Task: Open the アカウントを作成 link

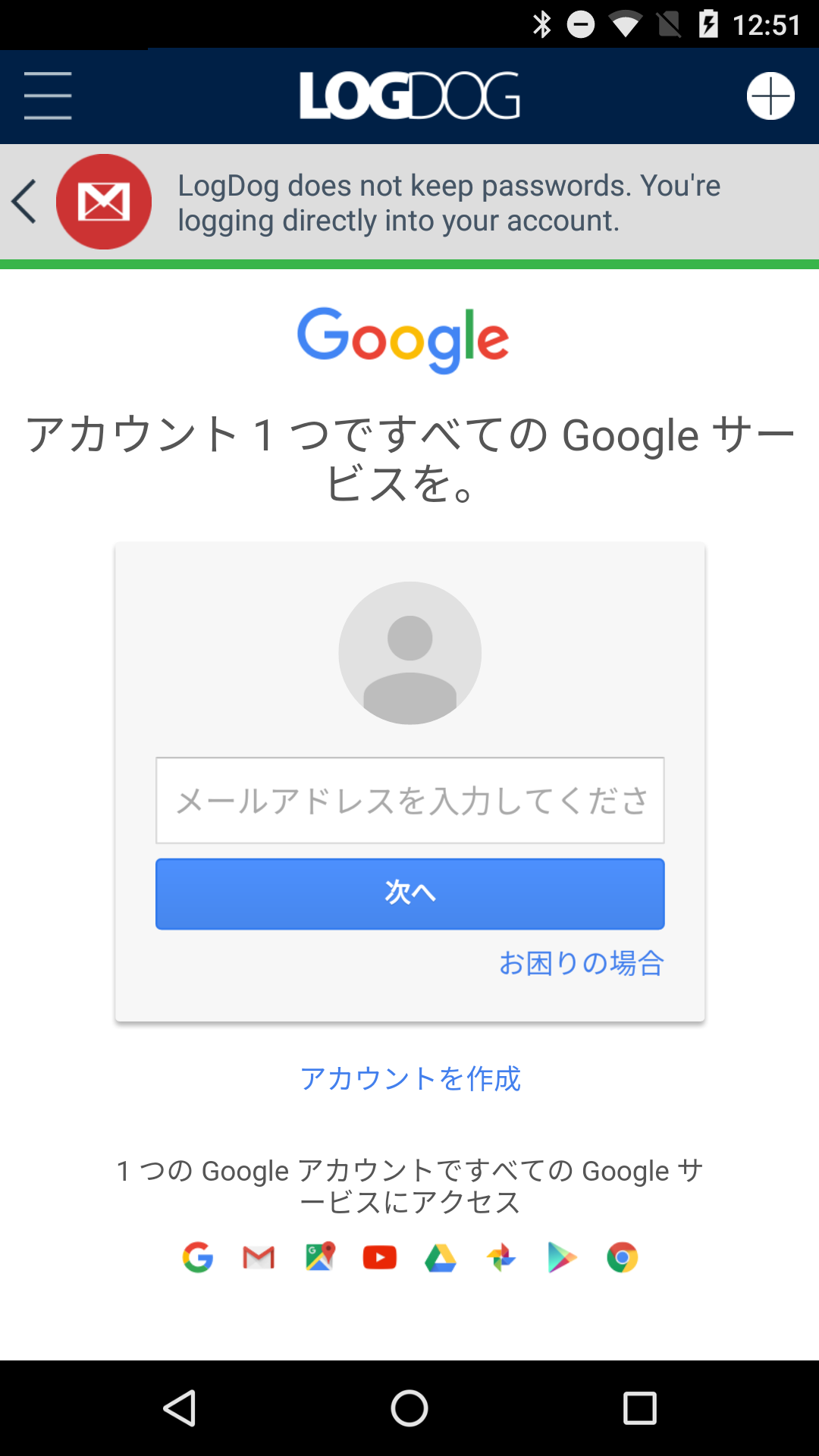Action: point(410,1078)
